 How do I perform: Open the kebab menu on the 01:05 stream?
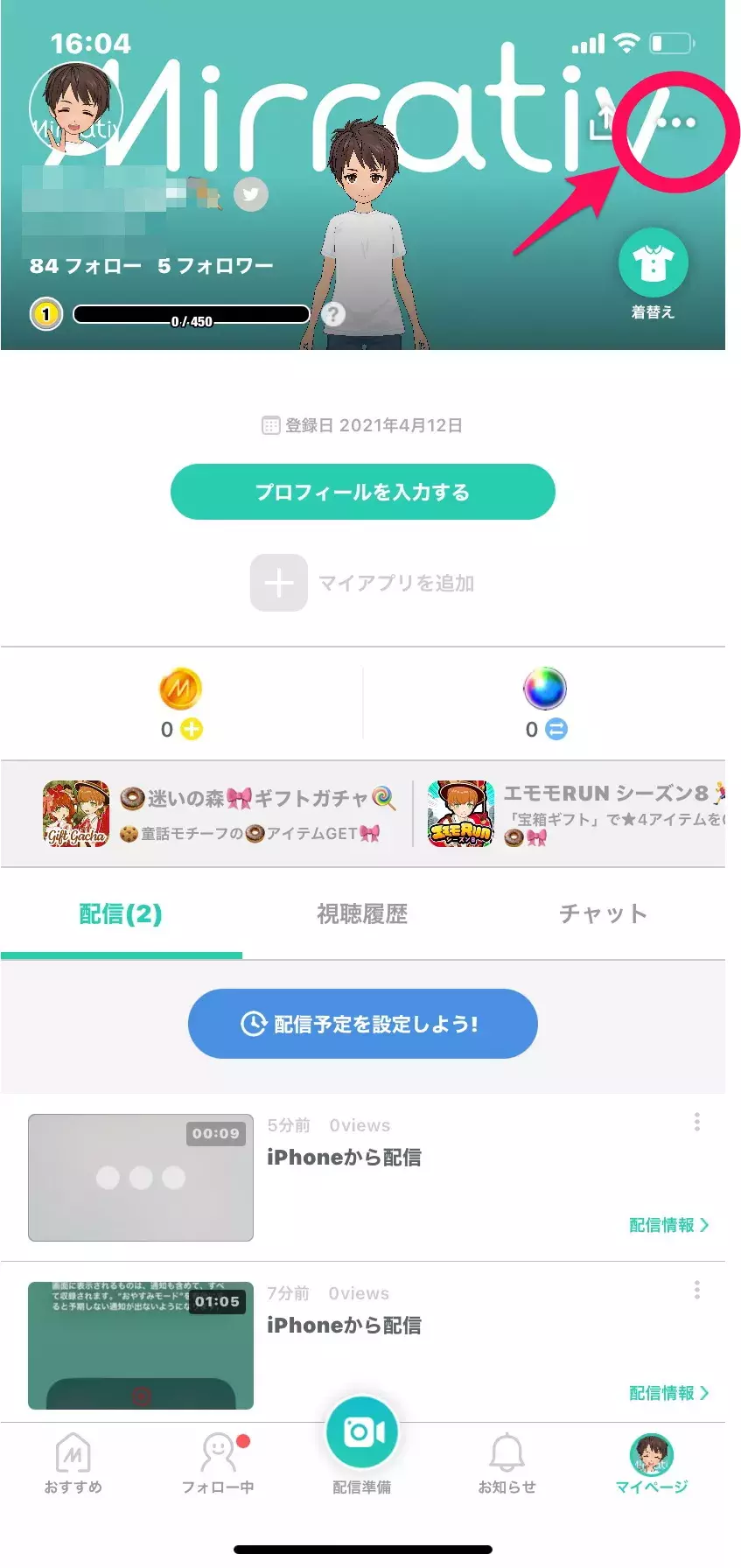(x=696, y=1289)
